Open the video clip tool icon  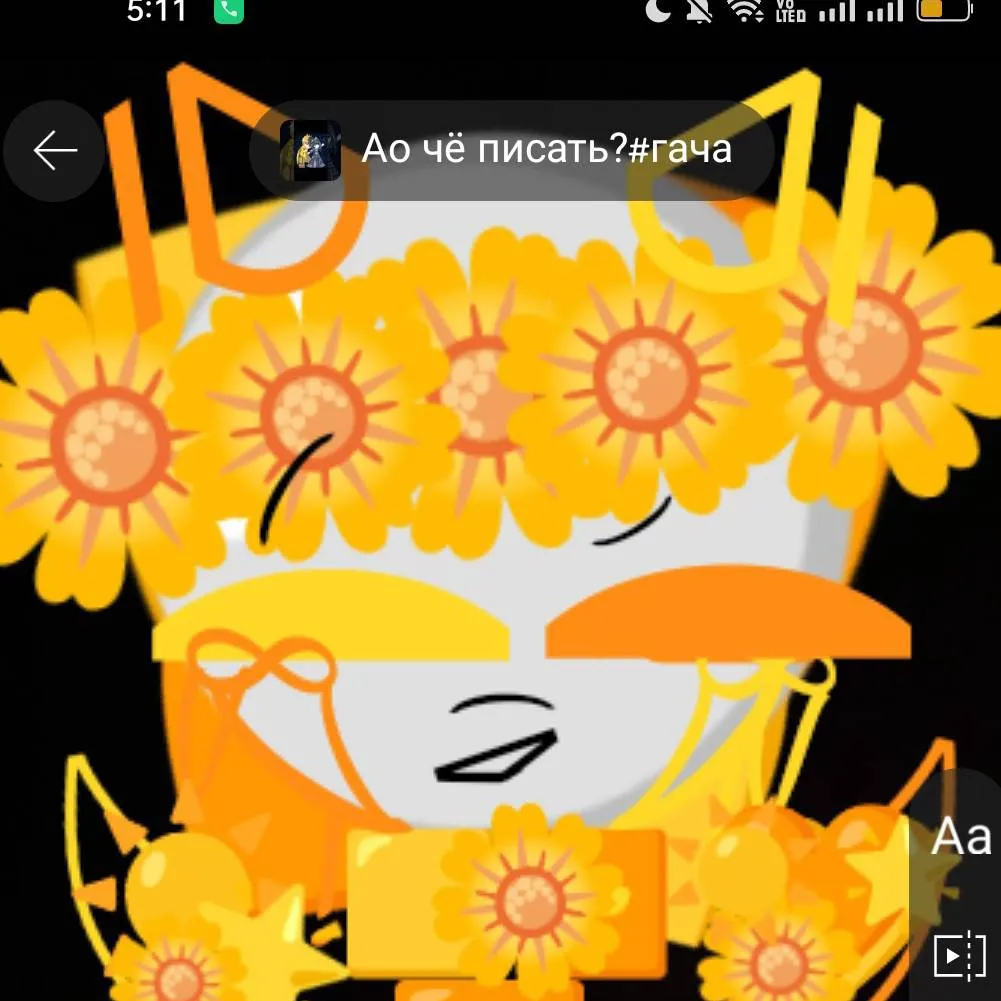(959, 957)
